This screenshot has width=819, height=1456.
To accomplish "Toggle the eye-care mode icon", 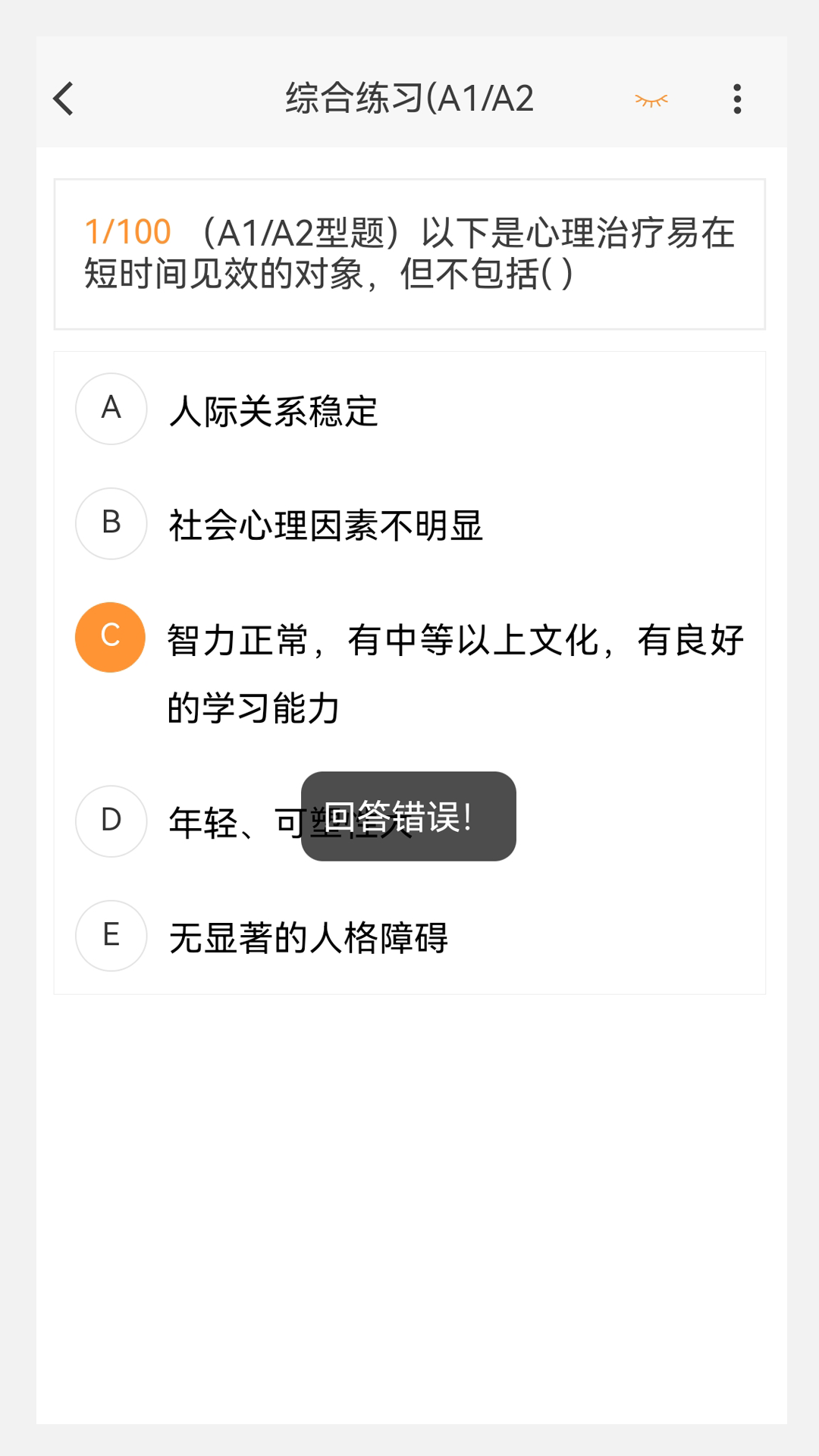I will (x=651, y=99).
